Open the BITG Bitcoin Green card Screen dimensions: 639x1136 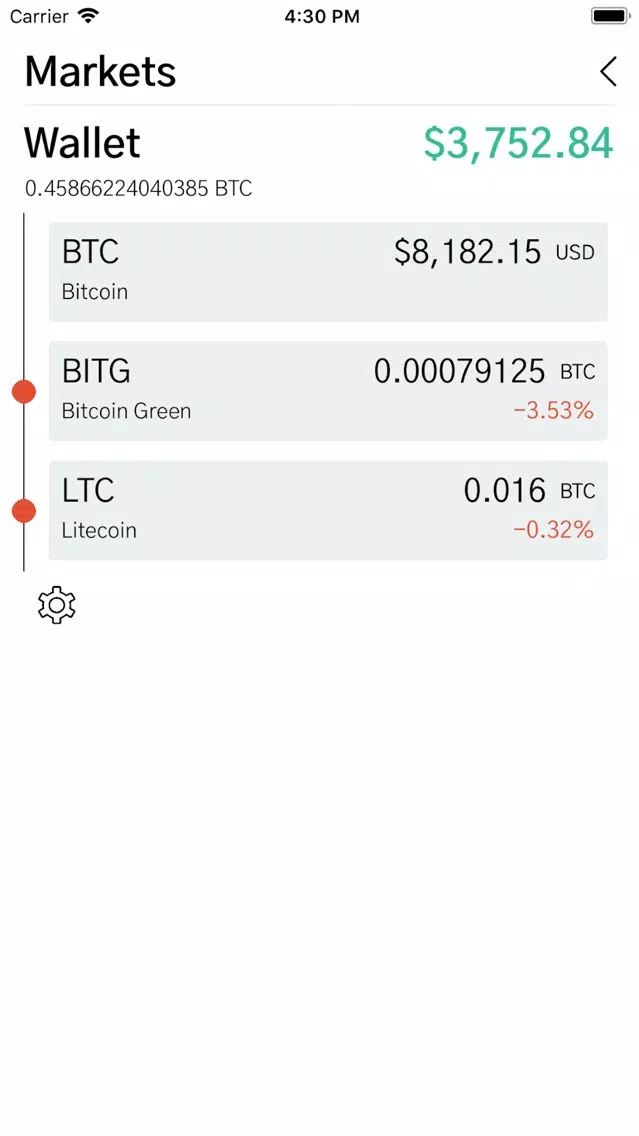[327, 391]
